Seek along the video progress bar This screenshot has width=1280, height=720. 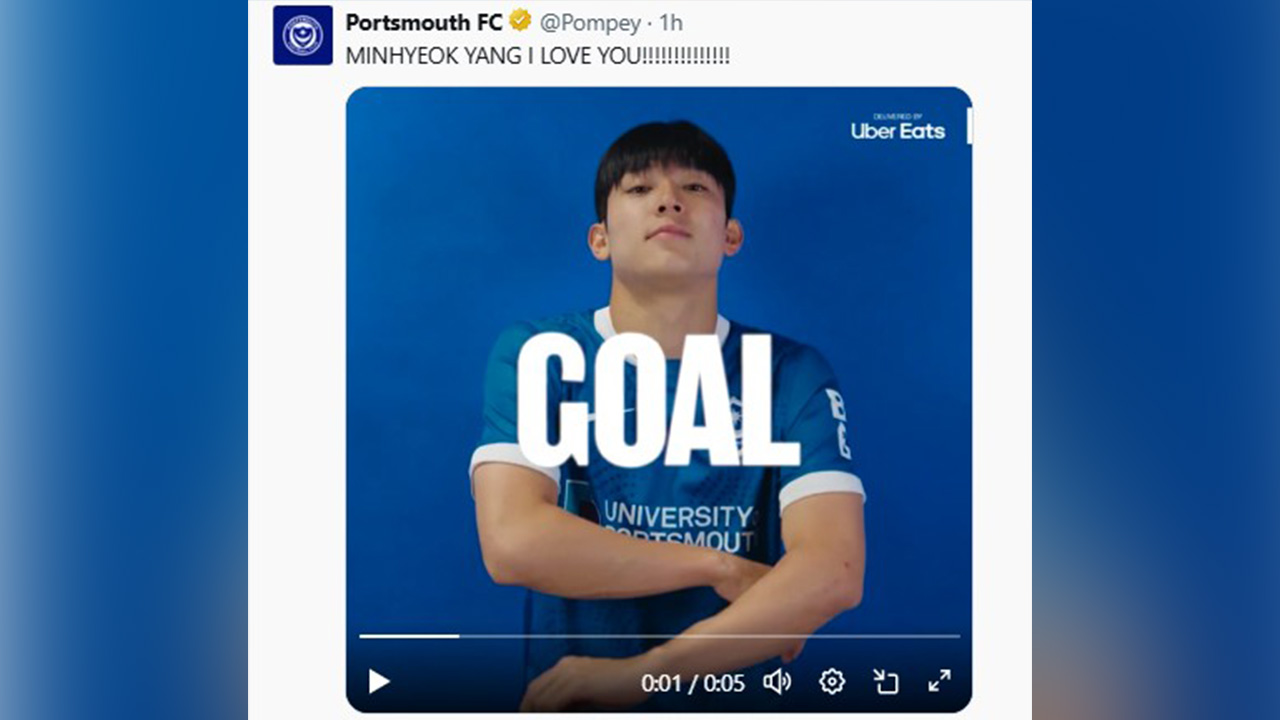(659, 636)
